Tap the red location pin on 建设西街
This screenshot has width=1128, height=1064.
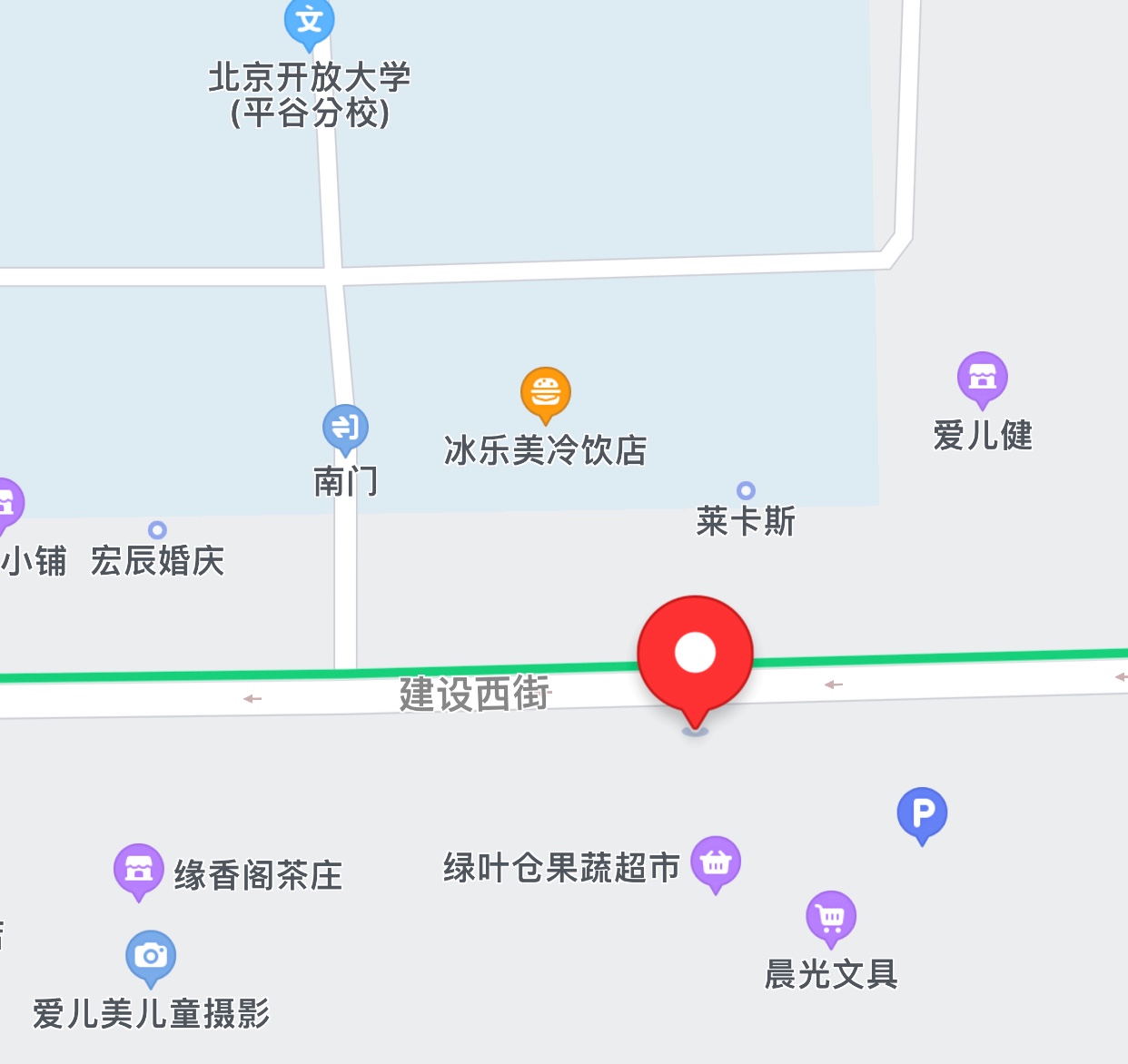(695, 655)
